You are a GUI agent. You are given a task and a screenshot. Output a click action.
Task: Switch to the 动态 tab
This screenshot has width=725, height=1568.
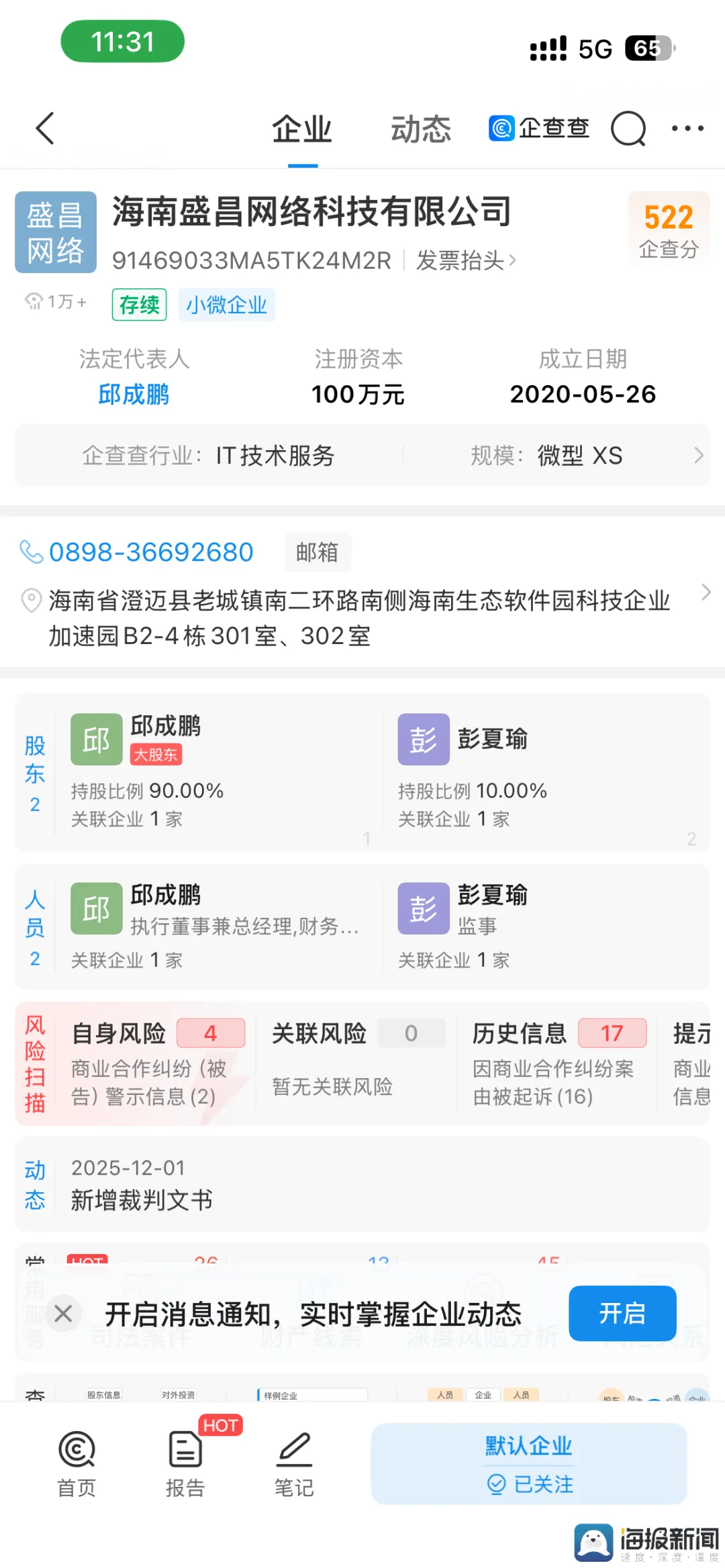pyautogui.click(x=421, y=129)
